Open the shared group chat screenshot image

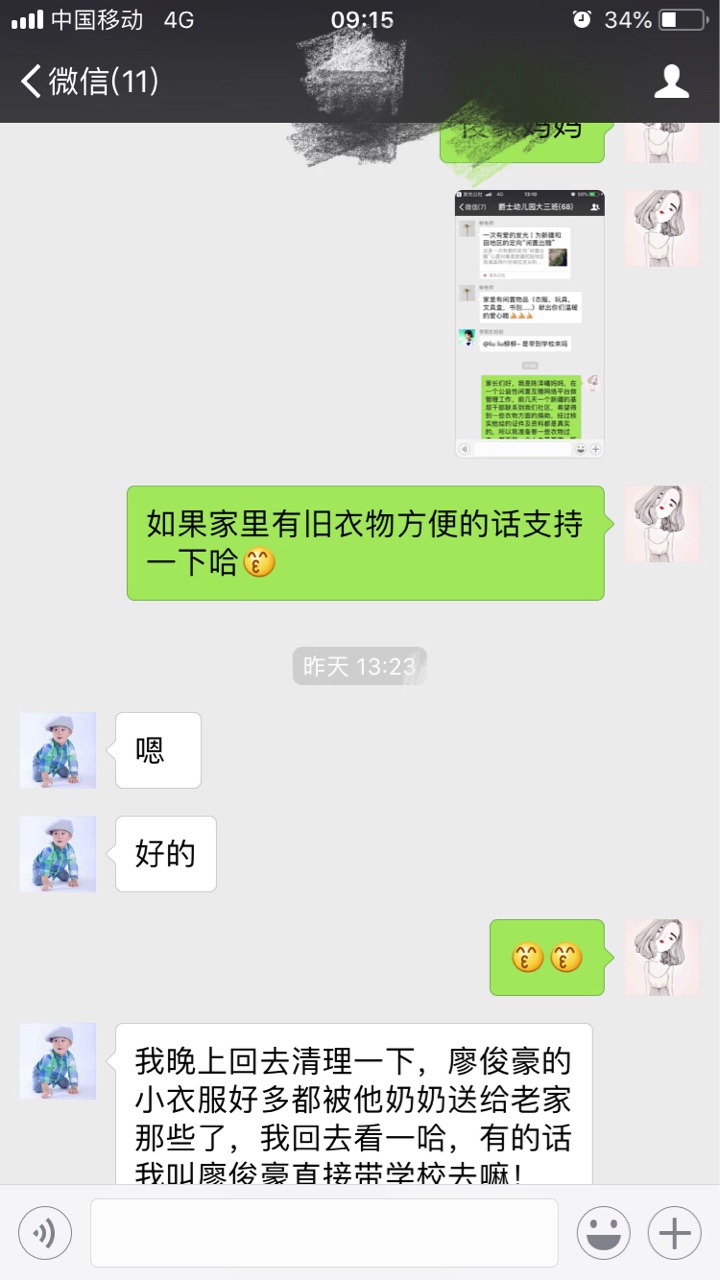pos(530,323)
